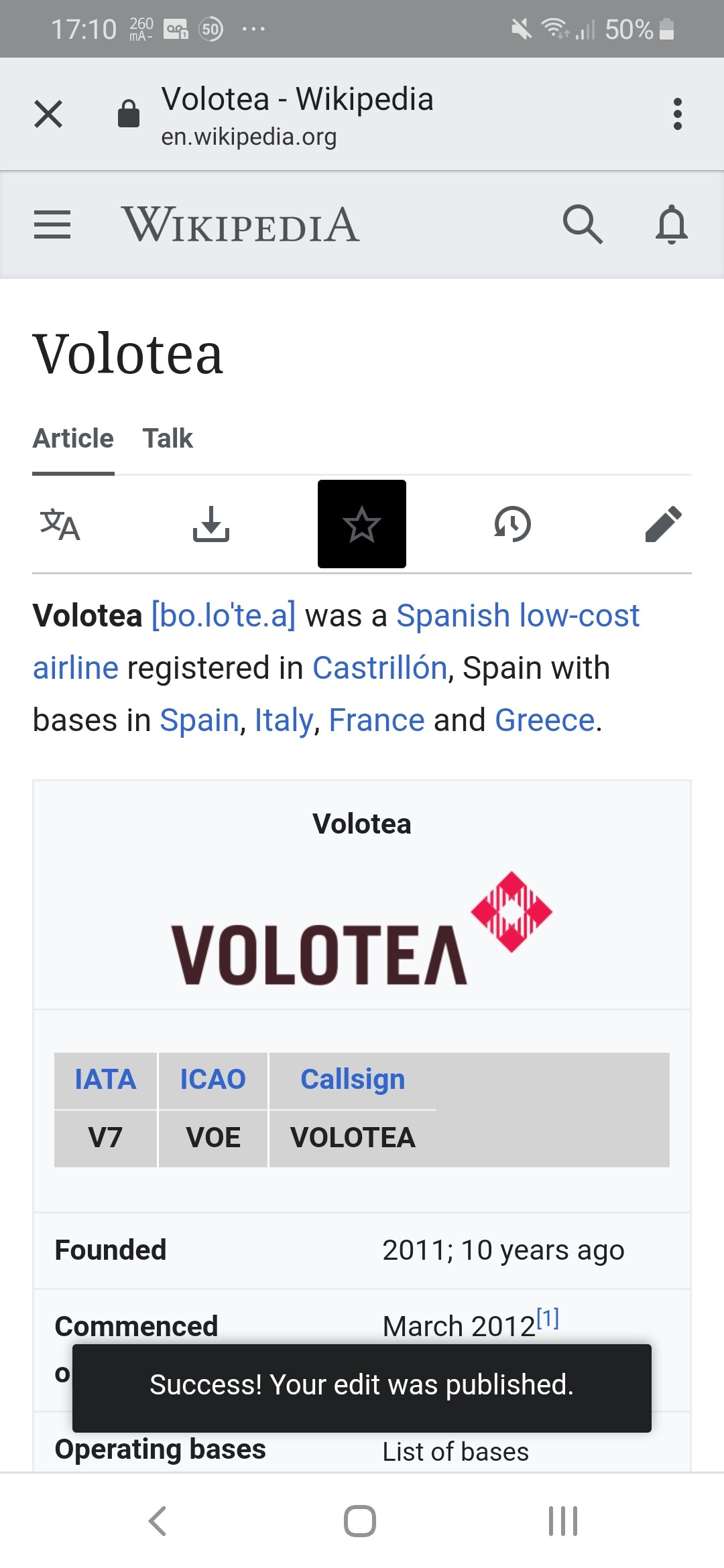Search Wikipedia using the magnifier icon
724x1568 pixels.
click(582, 224)
